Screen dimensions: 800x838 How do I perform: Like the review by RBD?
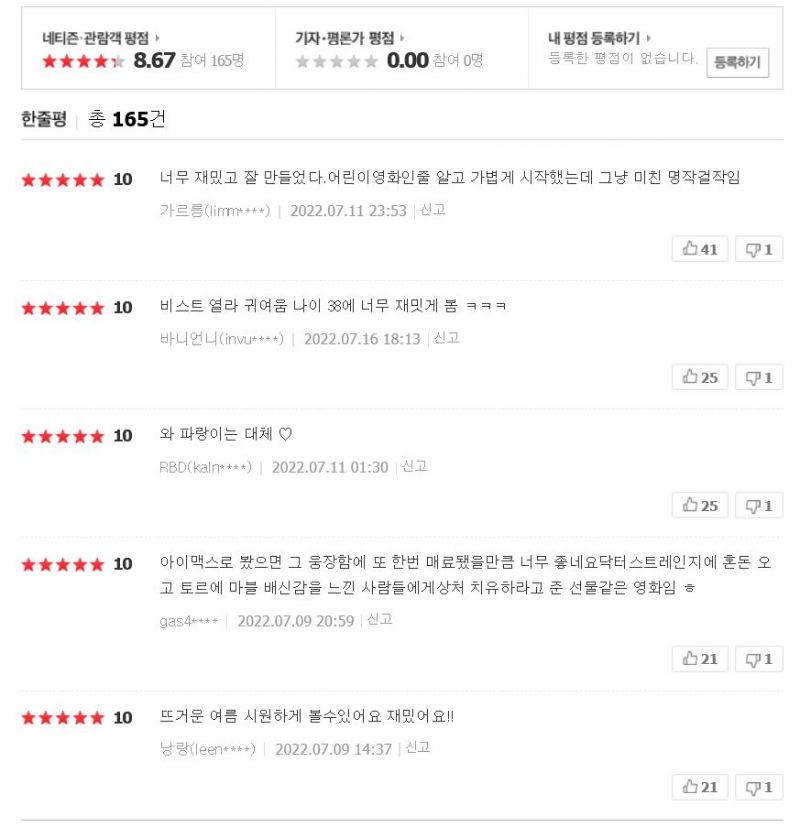pos(701,506)
